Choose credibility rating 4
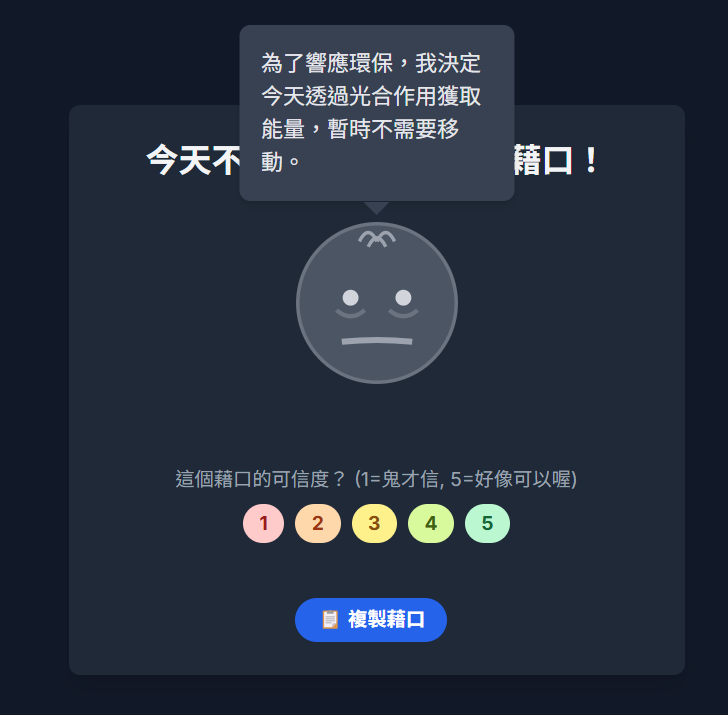 [431, 524]
